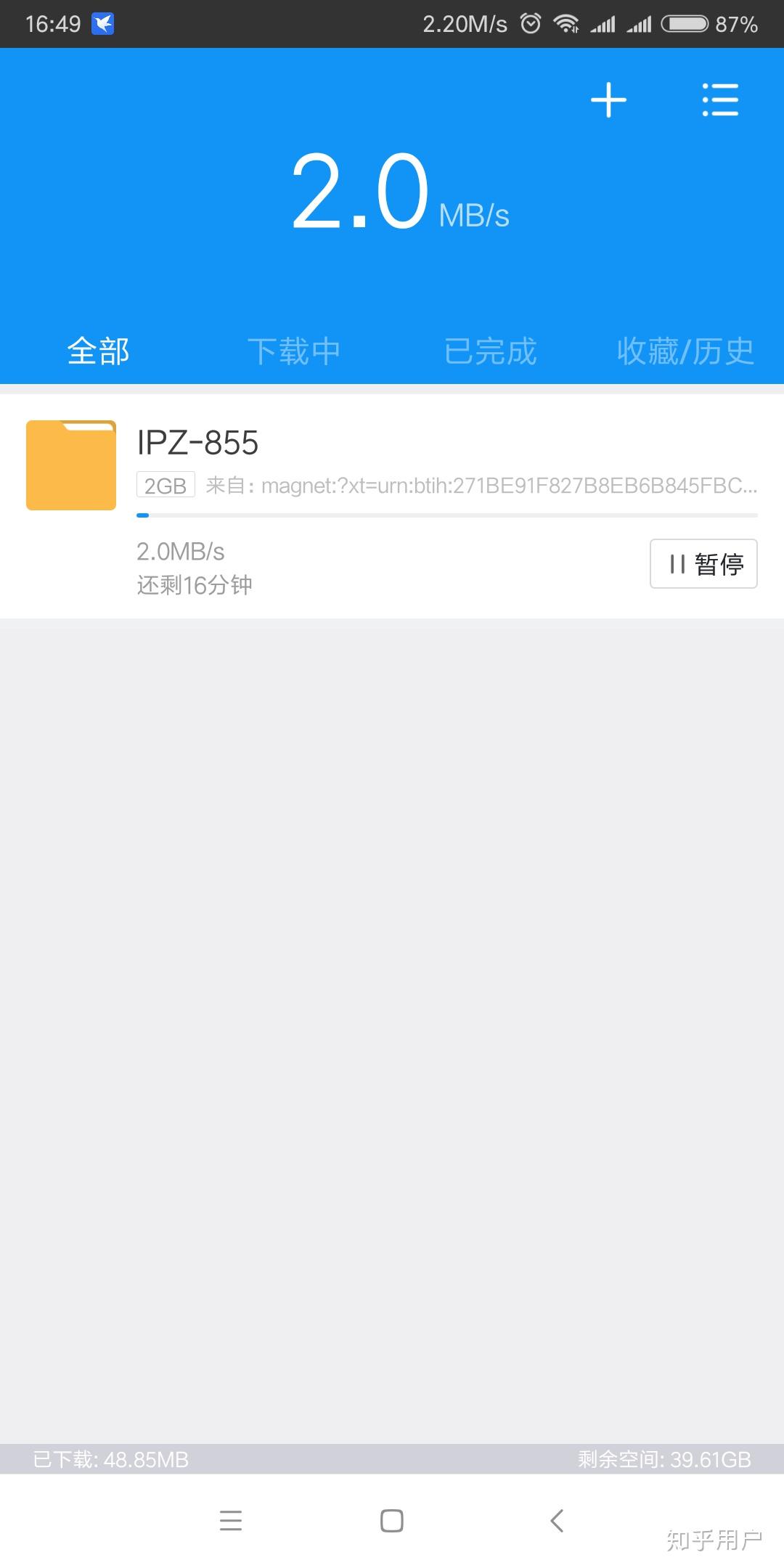The height and width of the screenshot is (1568, 784).
Task: Go to home via system home button
Action: 392,1520
